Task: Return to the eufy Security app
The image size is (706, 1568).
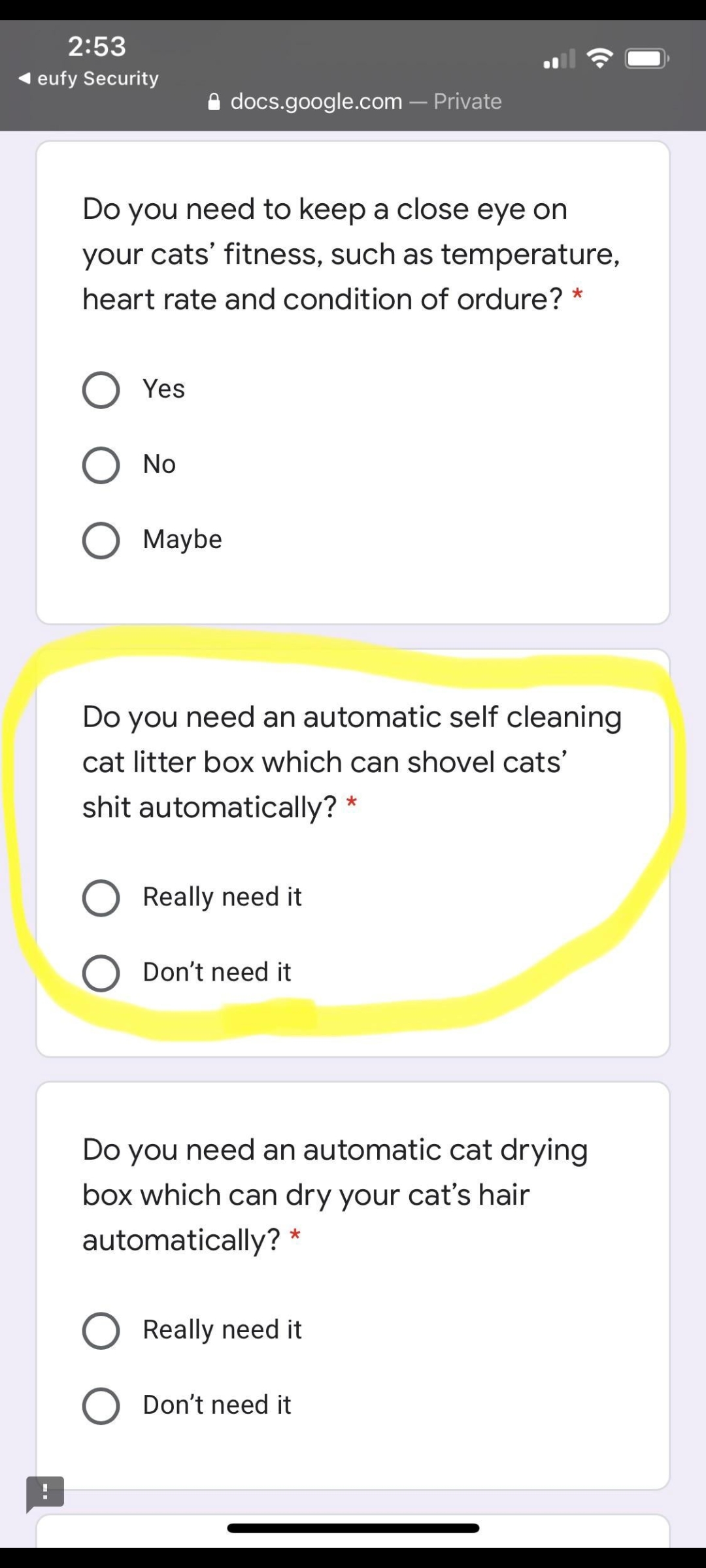Action: click(89, 78)
